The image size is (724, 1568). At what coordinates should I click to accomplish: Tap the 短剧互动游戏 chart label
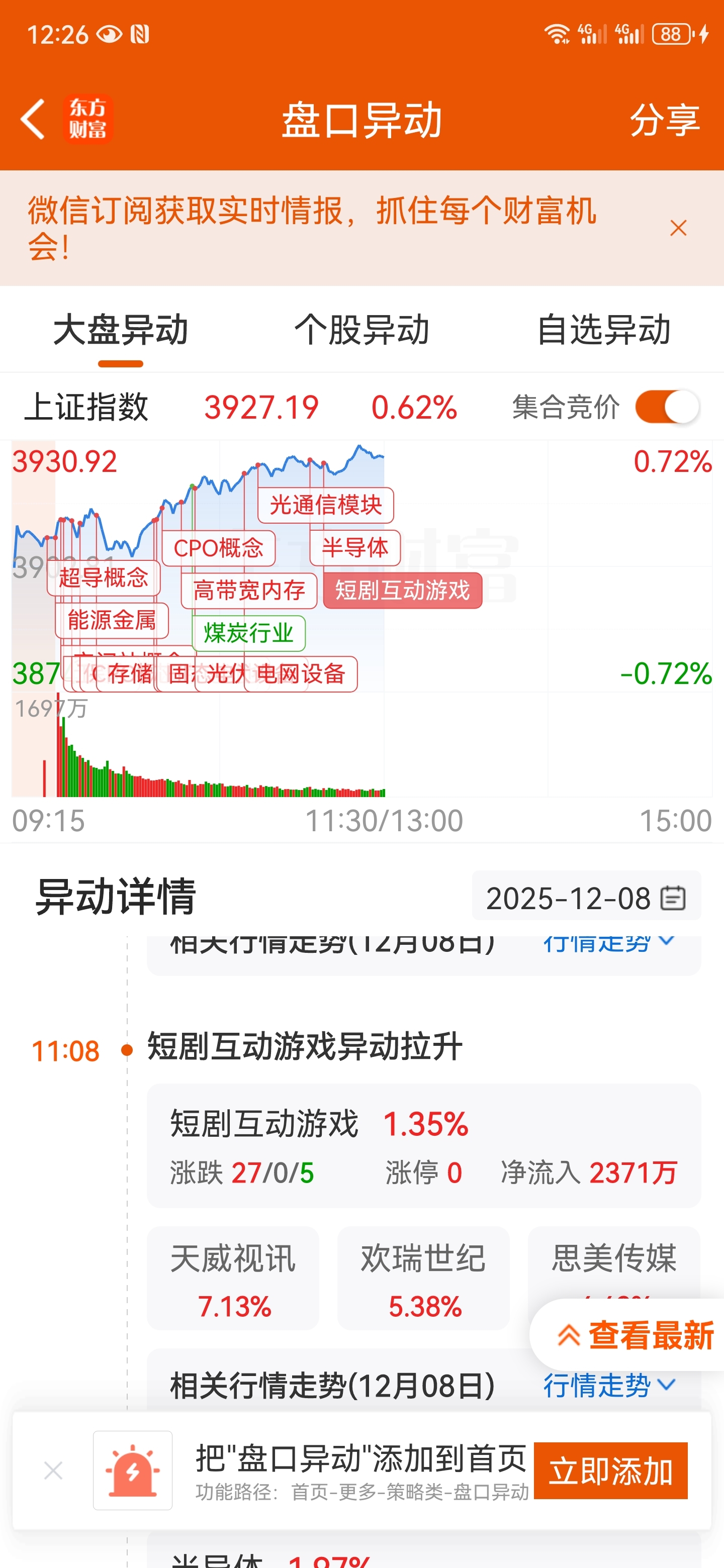[403, 591]
